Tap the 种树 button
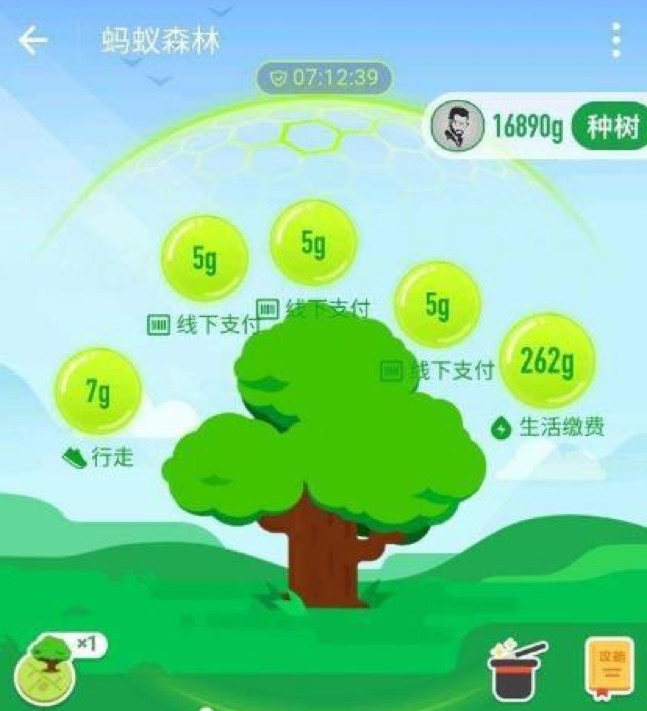The image size is (647, 711). pyautogui.click(x=611, y=128)
